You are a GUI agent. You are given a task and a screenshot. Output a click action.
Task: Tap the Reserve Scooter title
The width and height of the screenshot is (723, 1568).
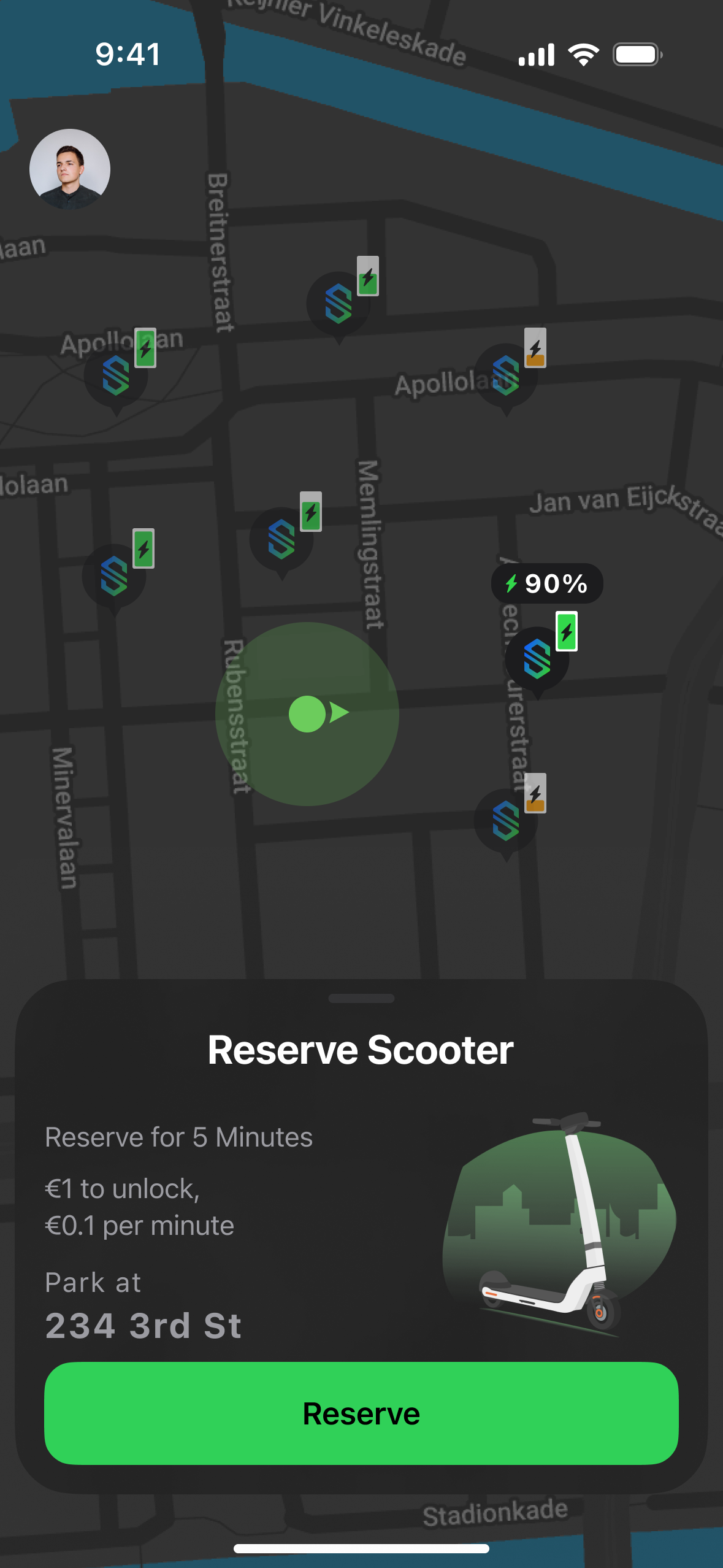click(361, 1049)
